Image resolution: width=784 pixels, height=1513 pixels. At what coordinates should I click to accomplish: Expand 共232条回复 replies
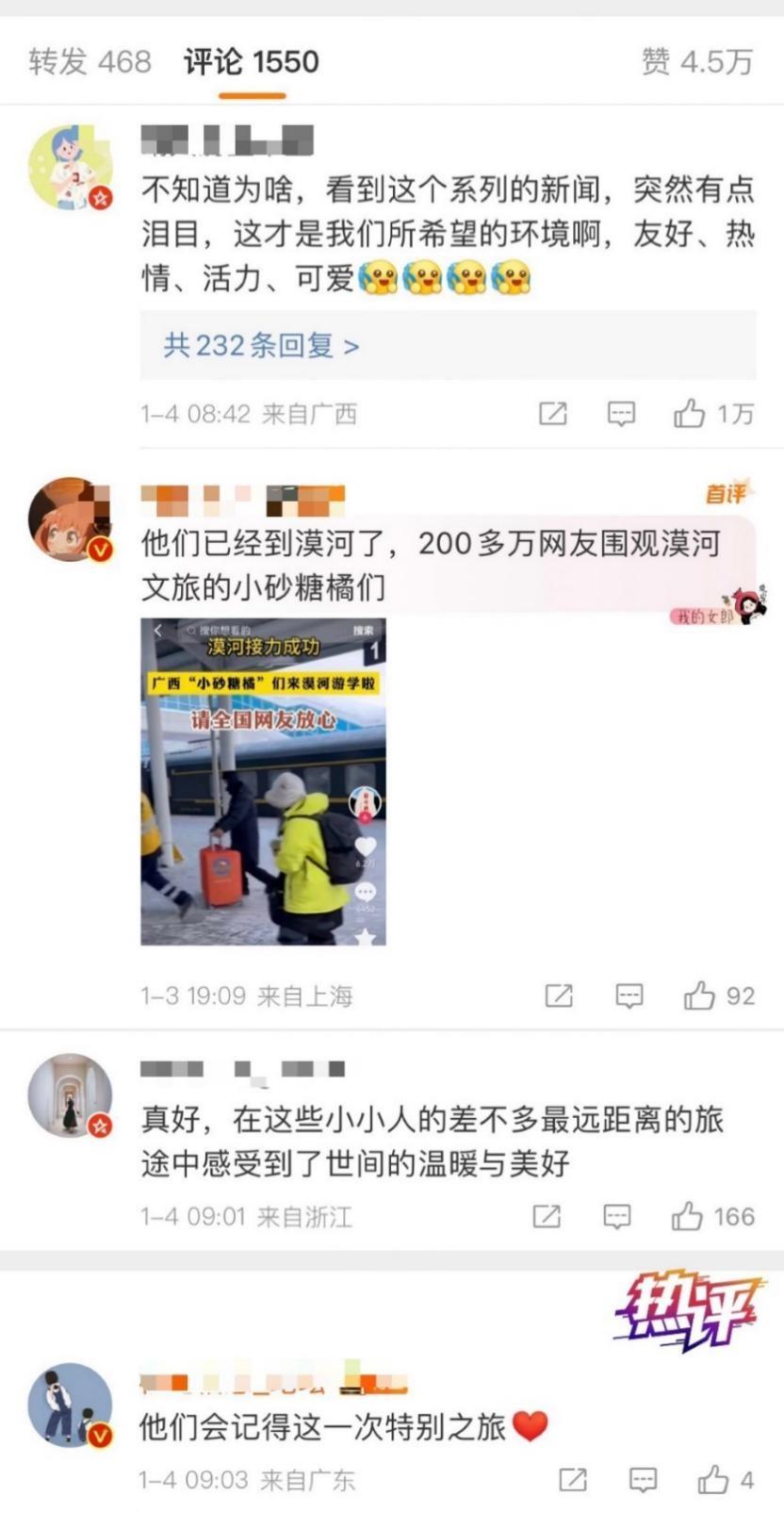click(x=261, y=346)
